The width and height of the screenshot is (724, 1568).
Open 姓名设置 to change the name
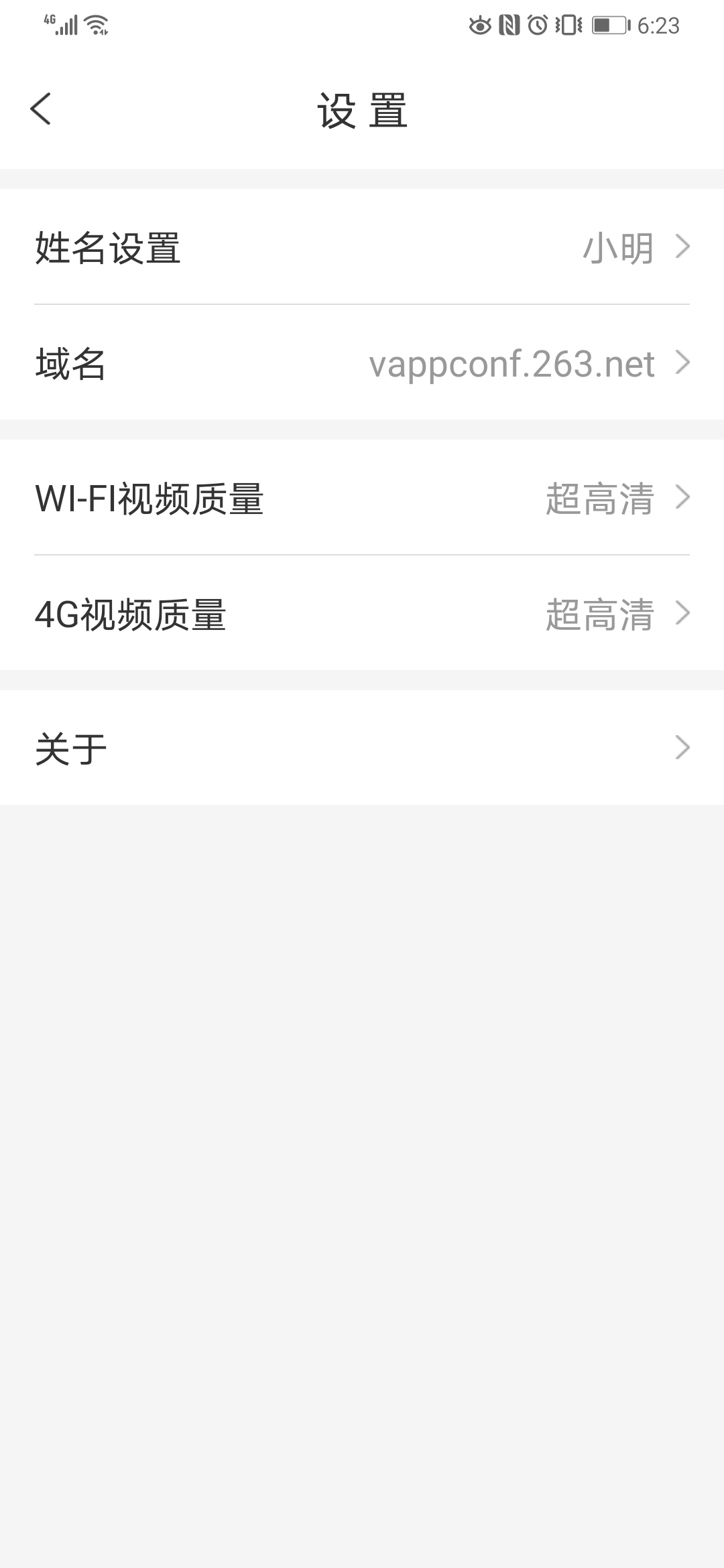(362, 247)
